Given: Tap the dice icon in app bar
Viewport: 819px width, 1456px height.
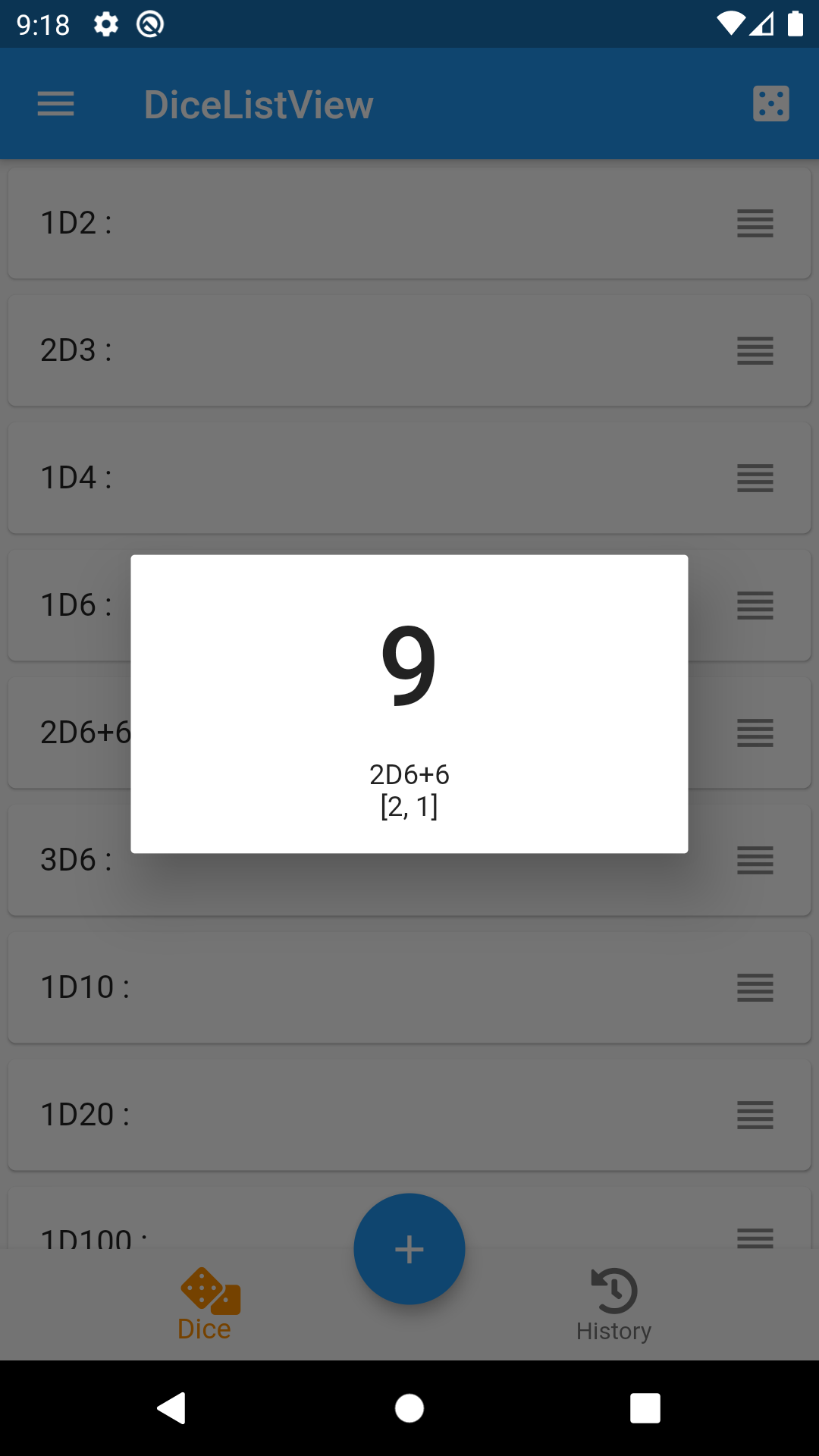Looking at the screenshot, I should (770, 104).
